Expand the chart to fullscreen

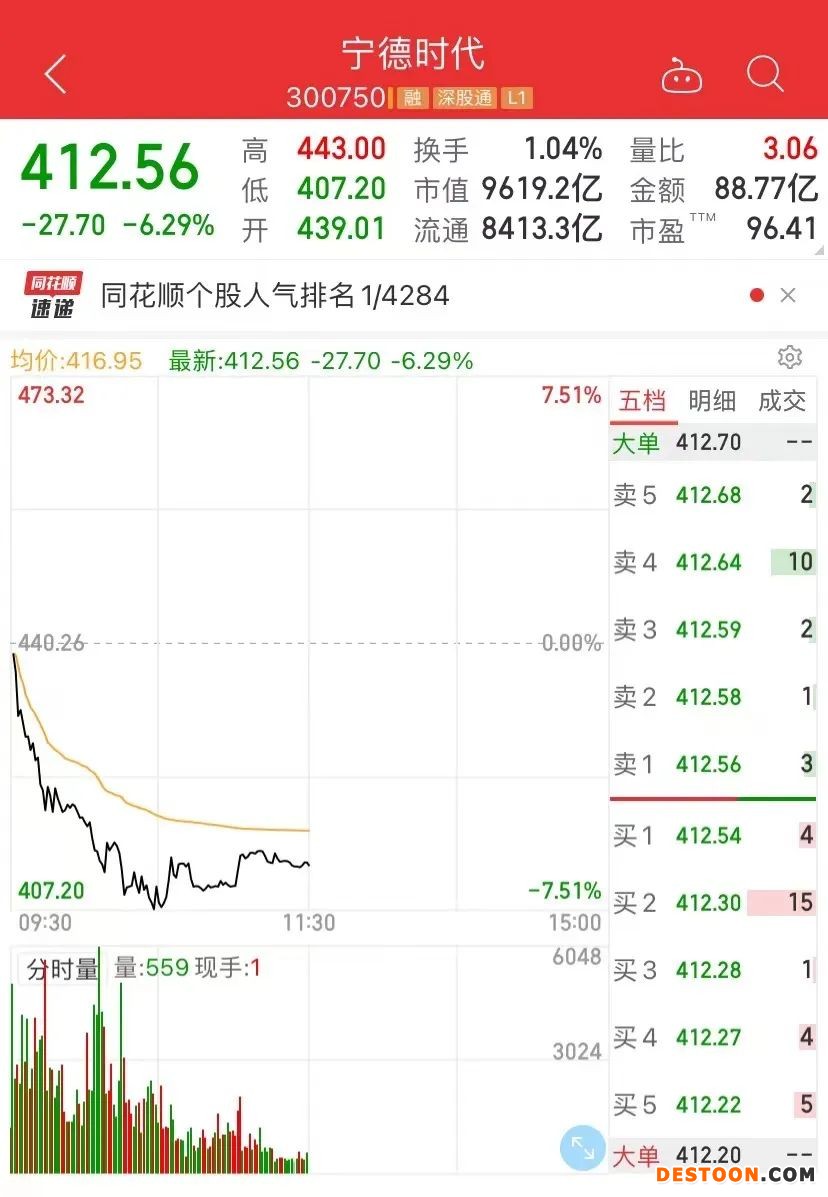pos(582,1147)
